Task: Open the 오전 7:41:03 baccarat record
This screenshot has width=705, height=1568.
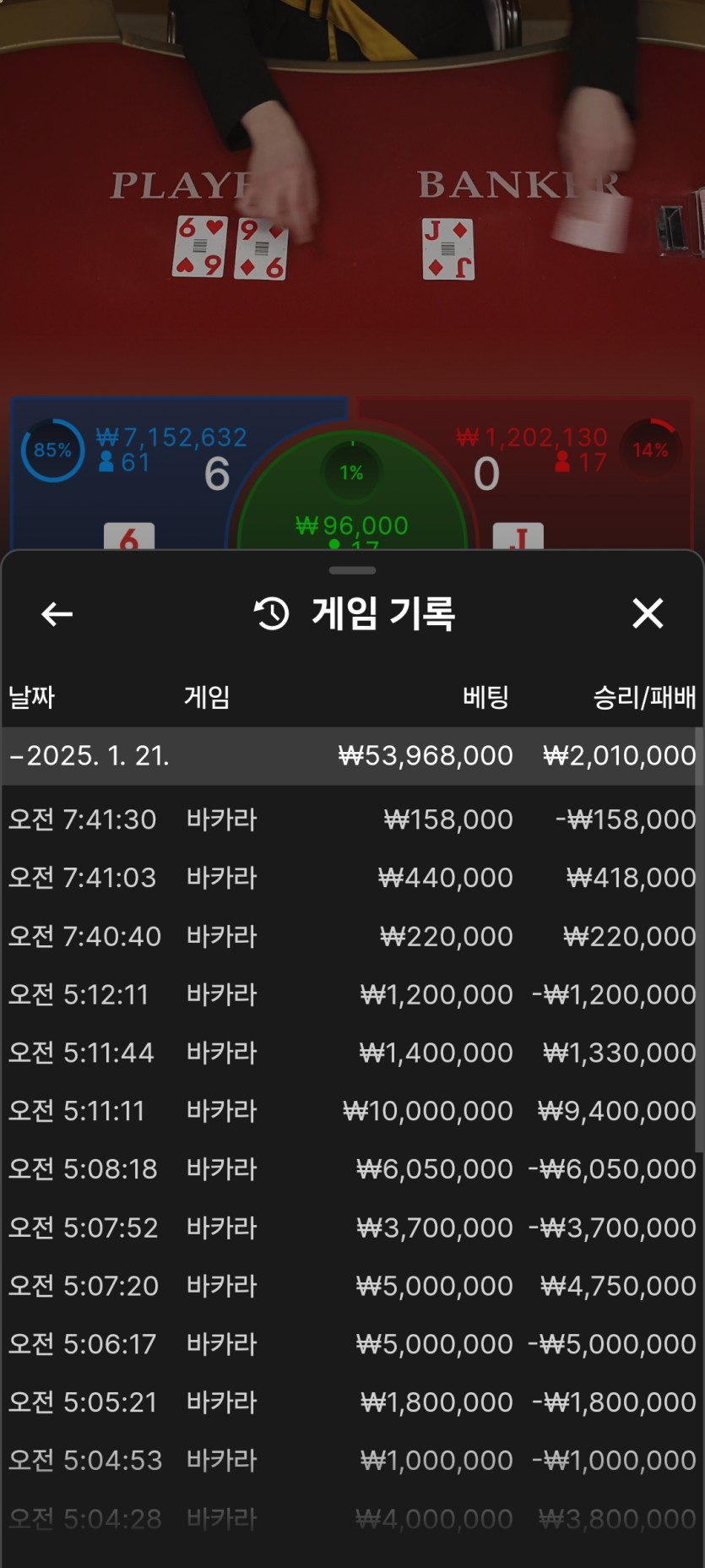Action: coord(351,878)
